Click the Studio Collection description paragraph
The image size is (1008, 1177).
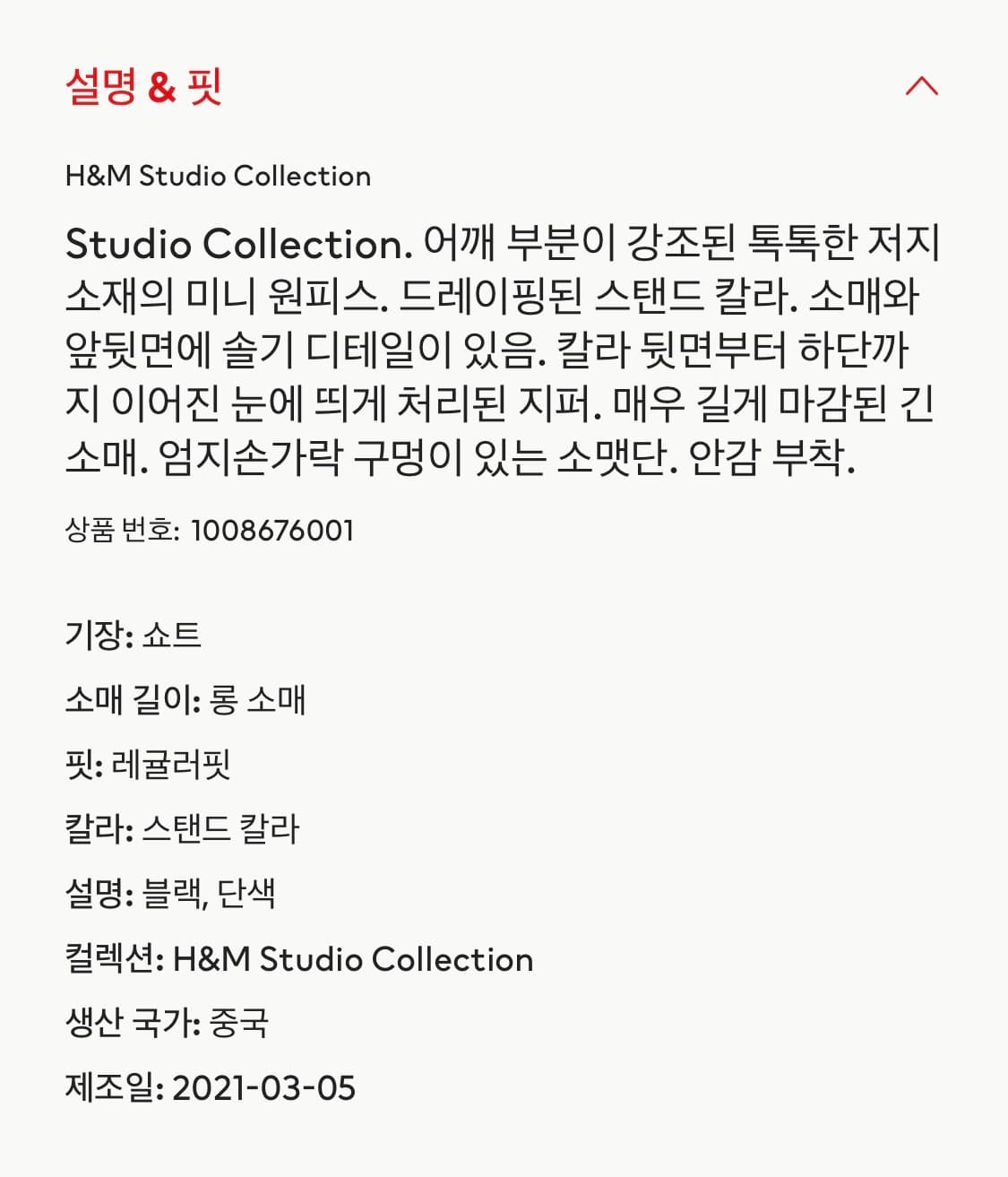502,350
